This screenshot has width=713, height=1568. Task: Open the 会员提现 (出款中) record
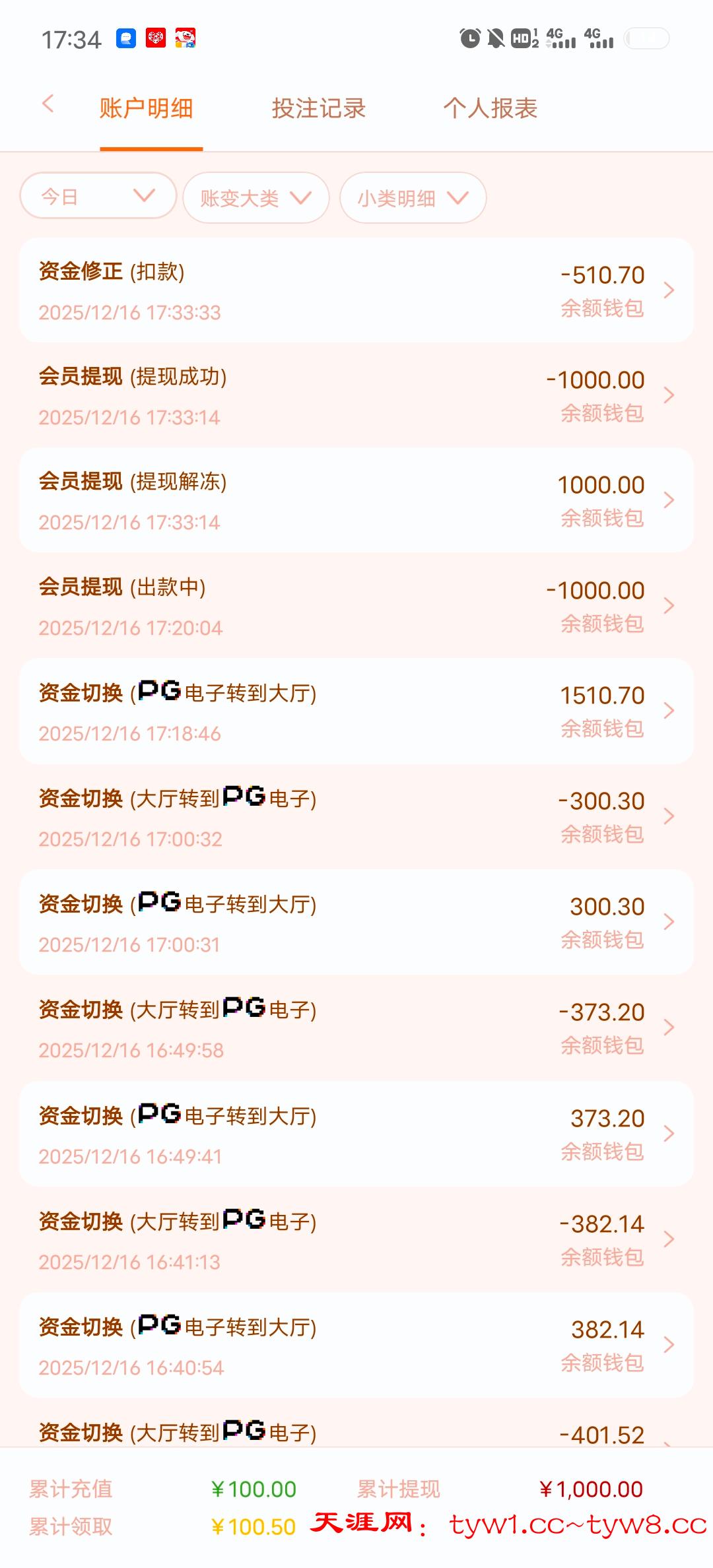(356, 606)
